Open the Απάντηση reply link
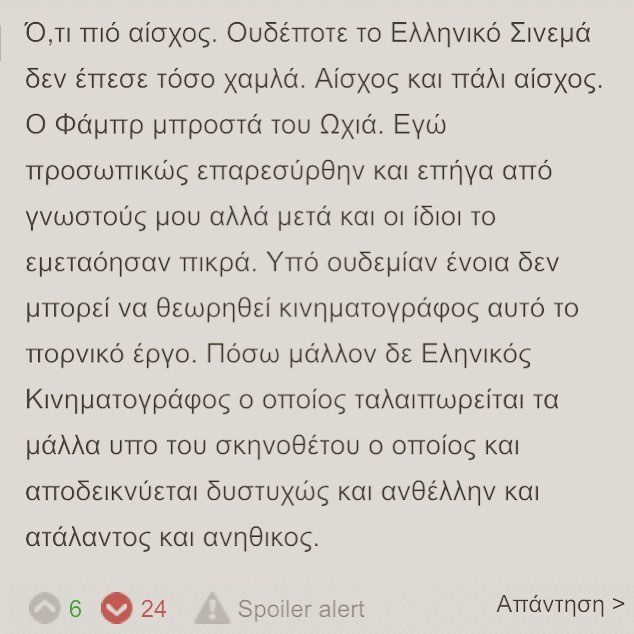 [x=559, y=604]
